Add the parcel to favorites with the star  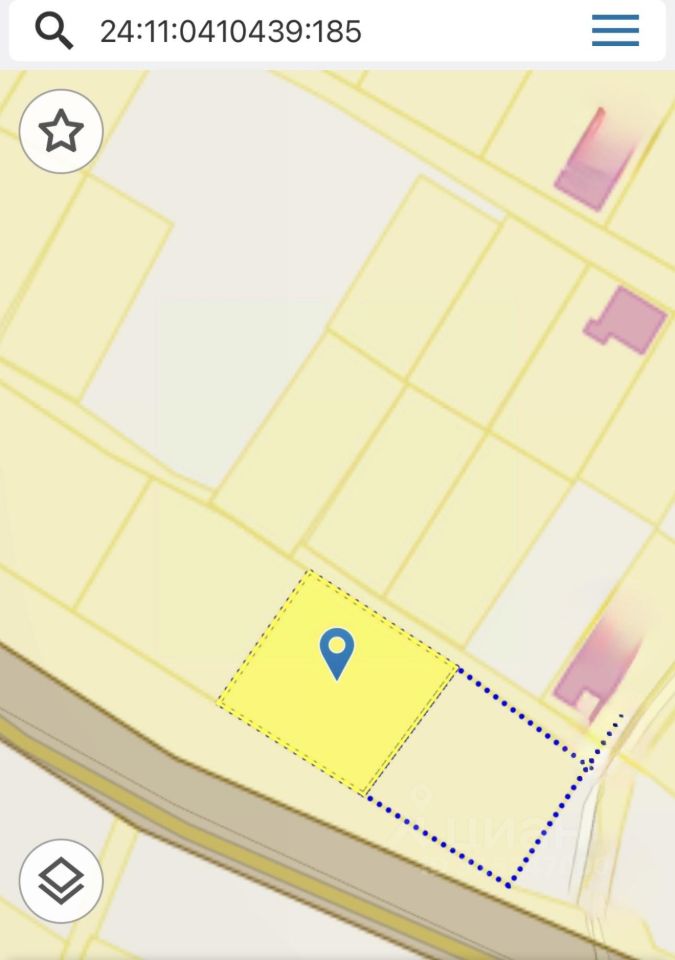click(x=61, y=131)
